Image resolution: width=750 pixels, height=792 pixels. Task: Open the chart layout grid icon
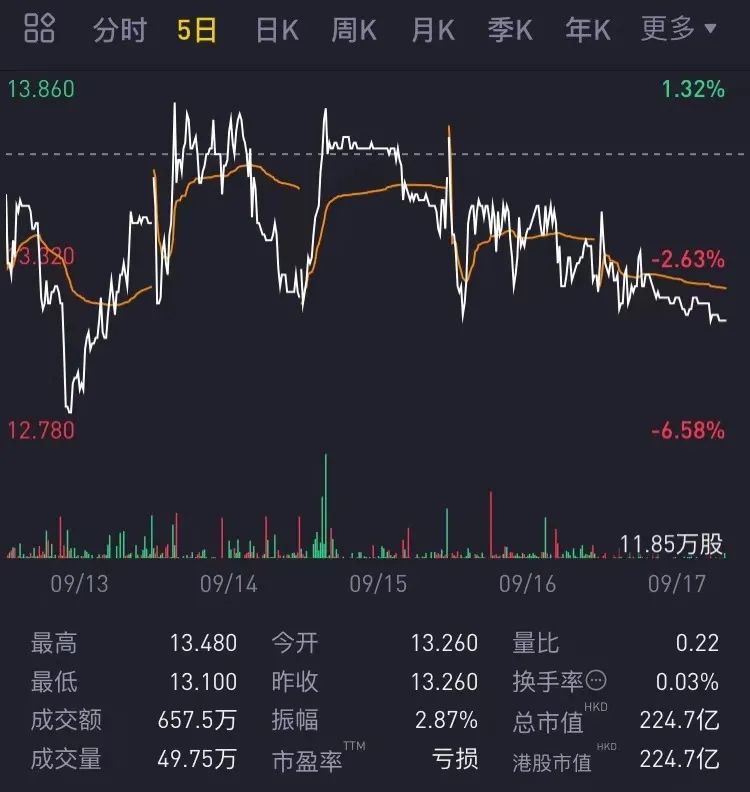coord(39,29)
